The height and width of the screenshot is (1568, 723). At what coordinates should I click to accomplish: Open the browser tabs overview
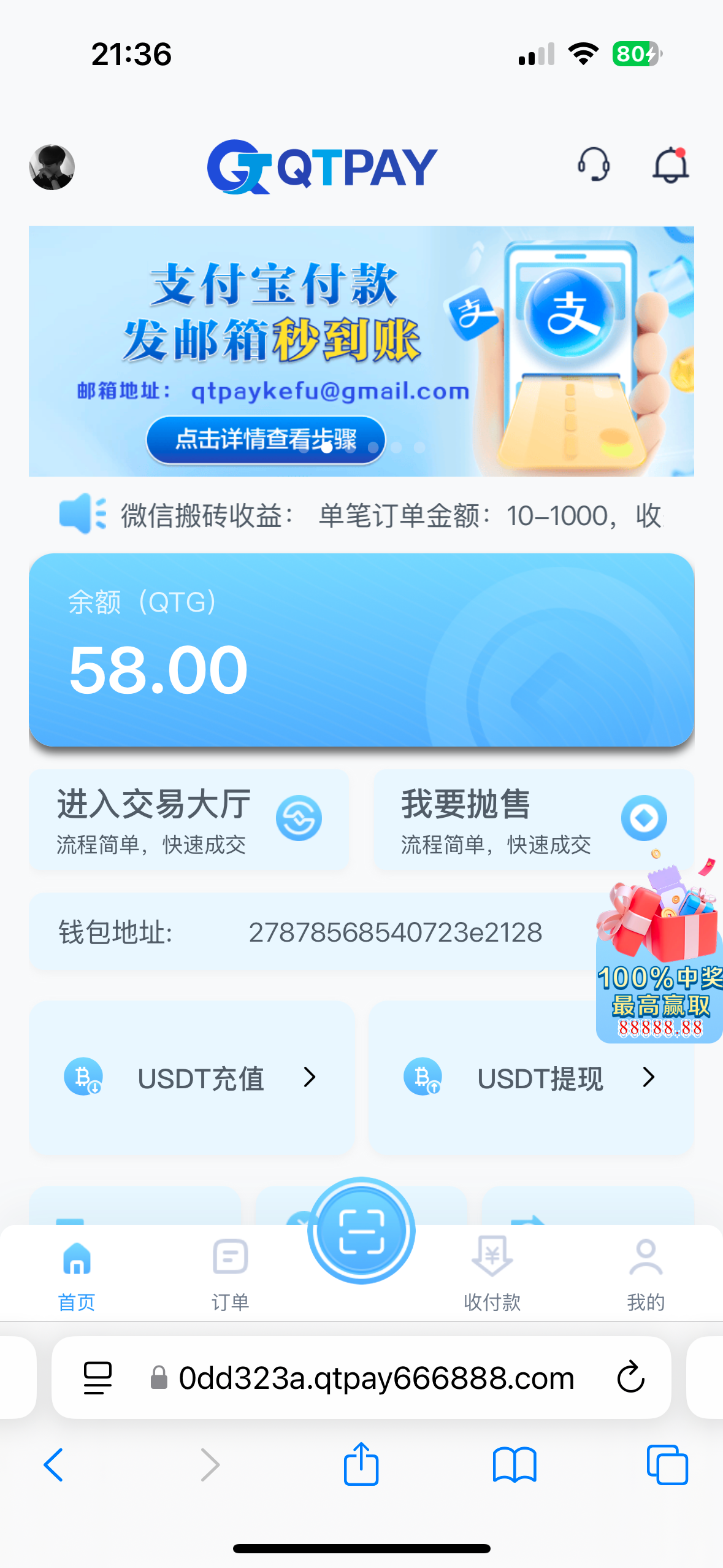(667, 1464)
